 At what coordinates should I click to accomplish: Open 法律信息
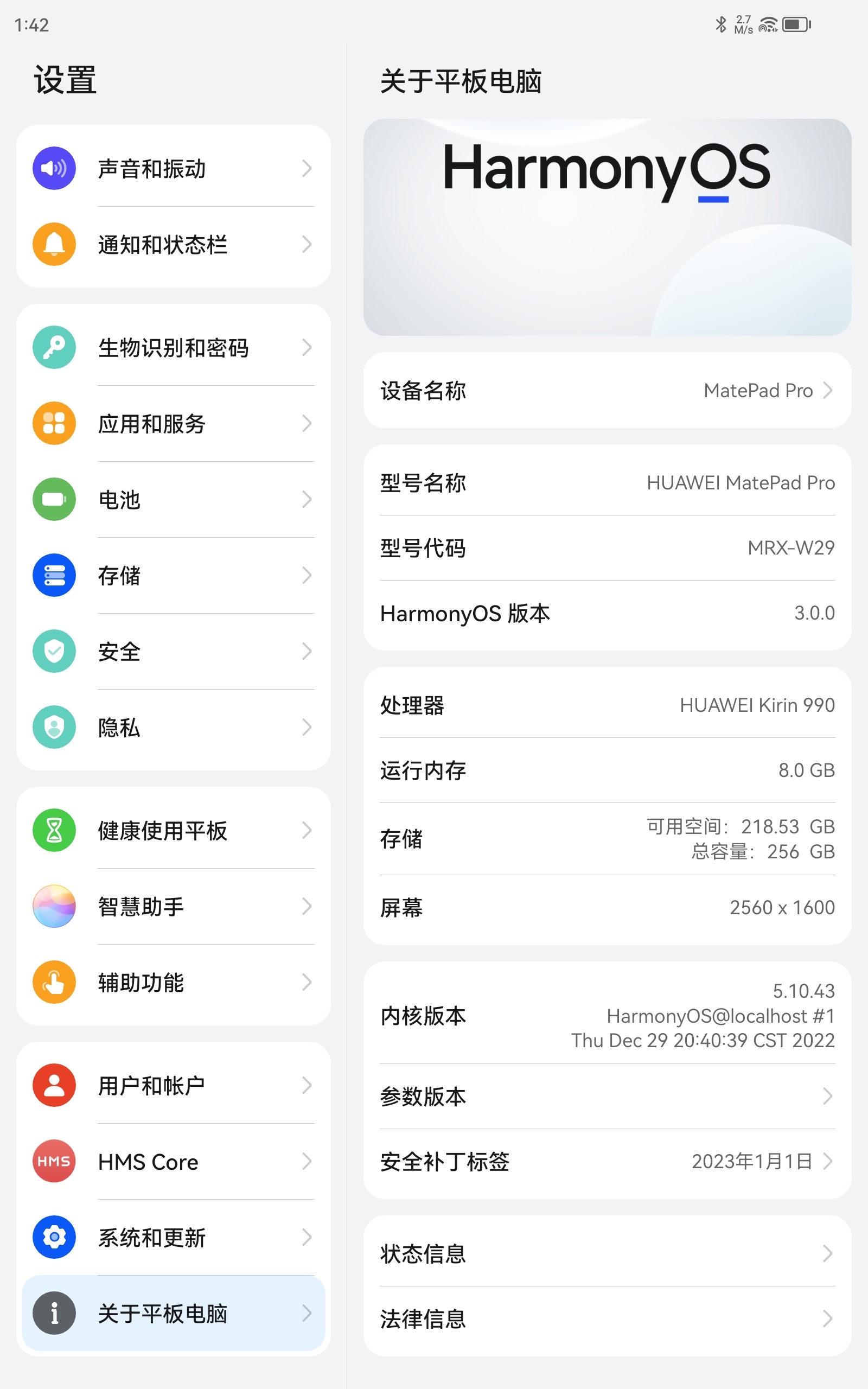click(x=607, y=1318)
